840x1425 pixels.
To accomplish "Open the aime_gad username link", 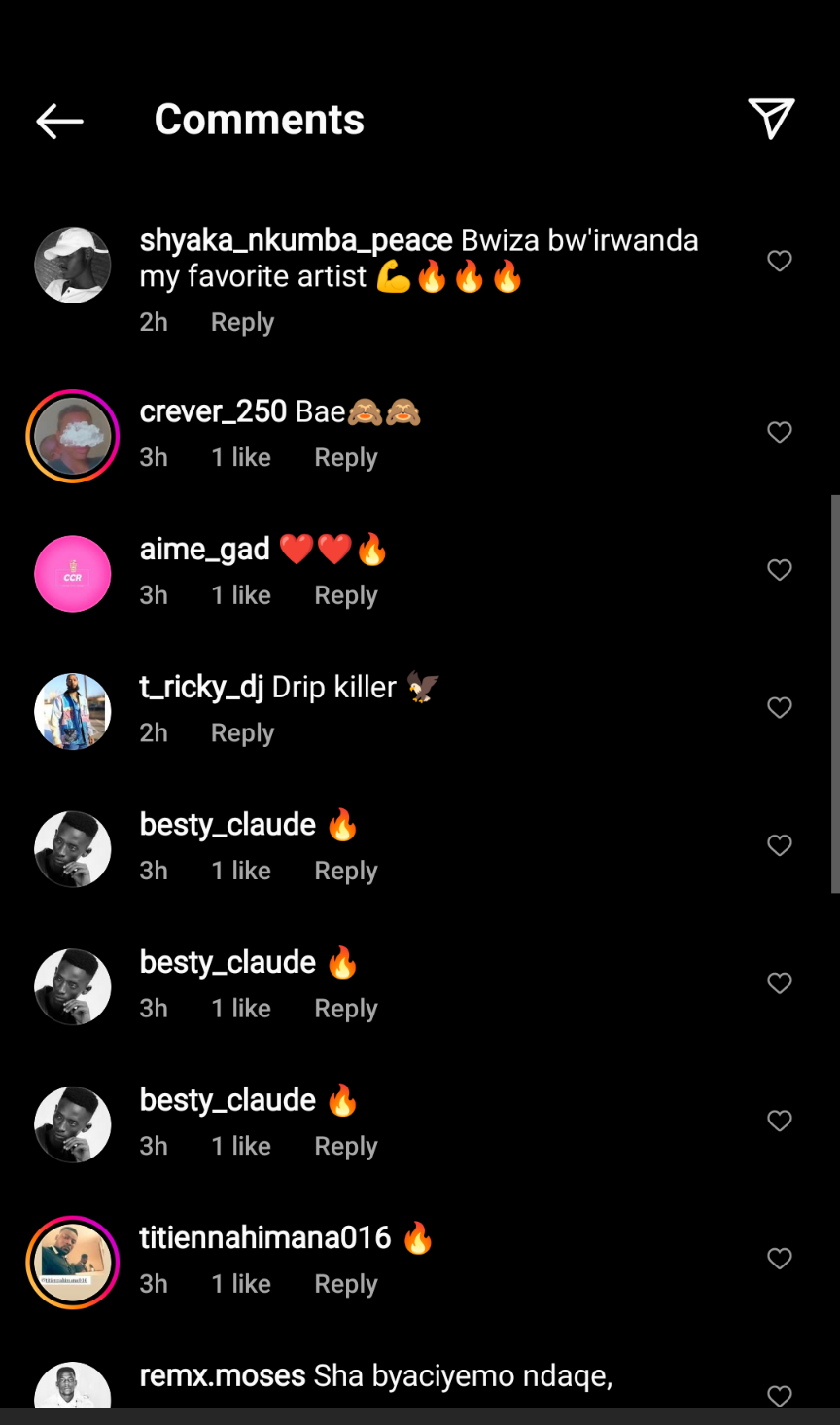I will 205,550.
